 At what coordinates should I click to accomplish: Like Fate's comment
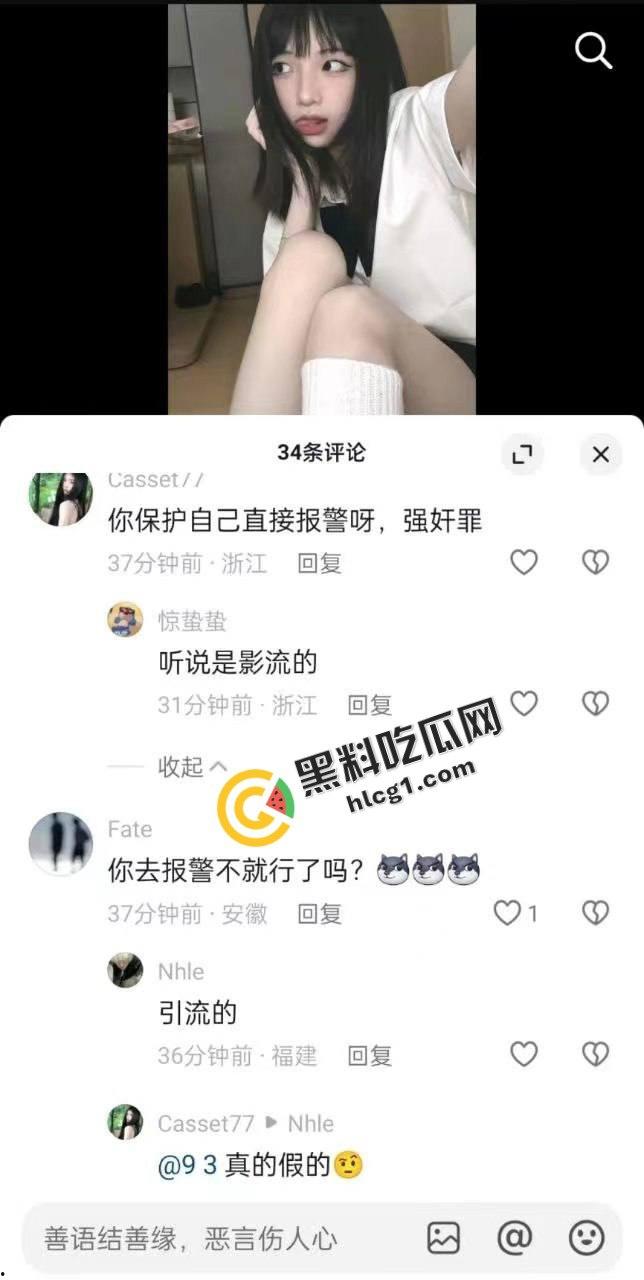pyautogui.click(x=509, y=912)
